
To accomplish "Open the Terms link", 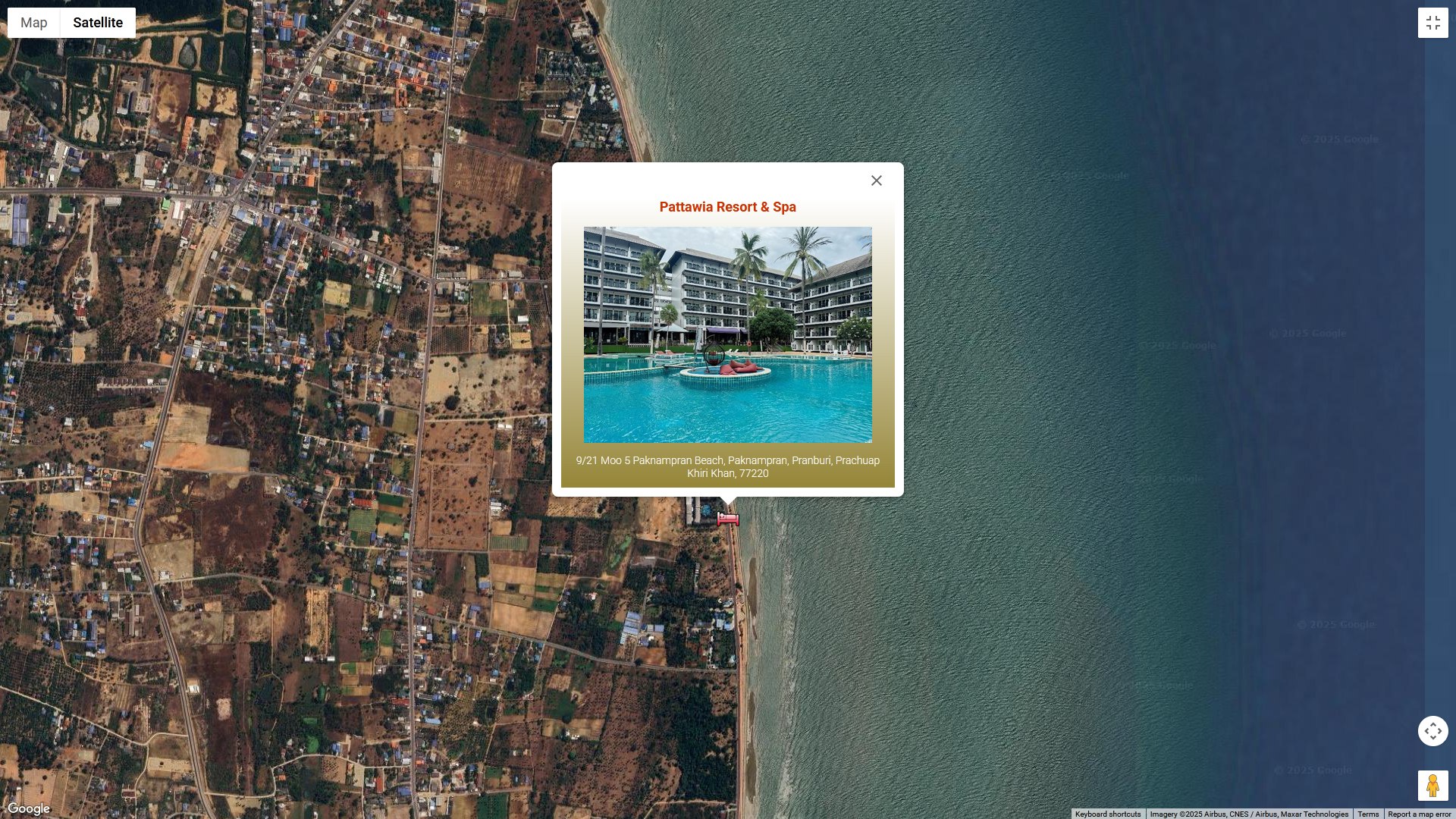I will click(1368, 814).
